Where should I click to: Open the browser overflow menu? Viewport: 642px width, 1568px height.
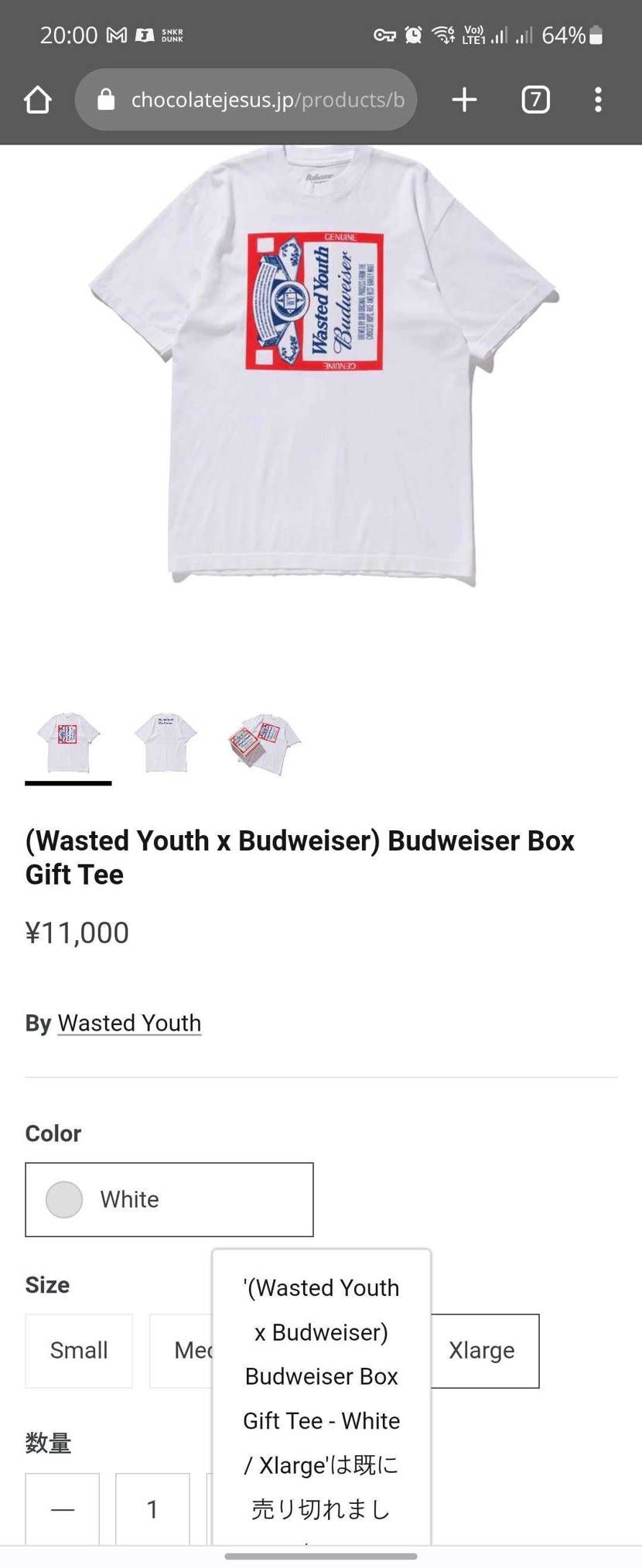(598, 100)
